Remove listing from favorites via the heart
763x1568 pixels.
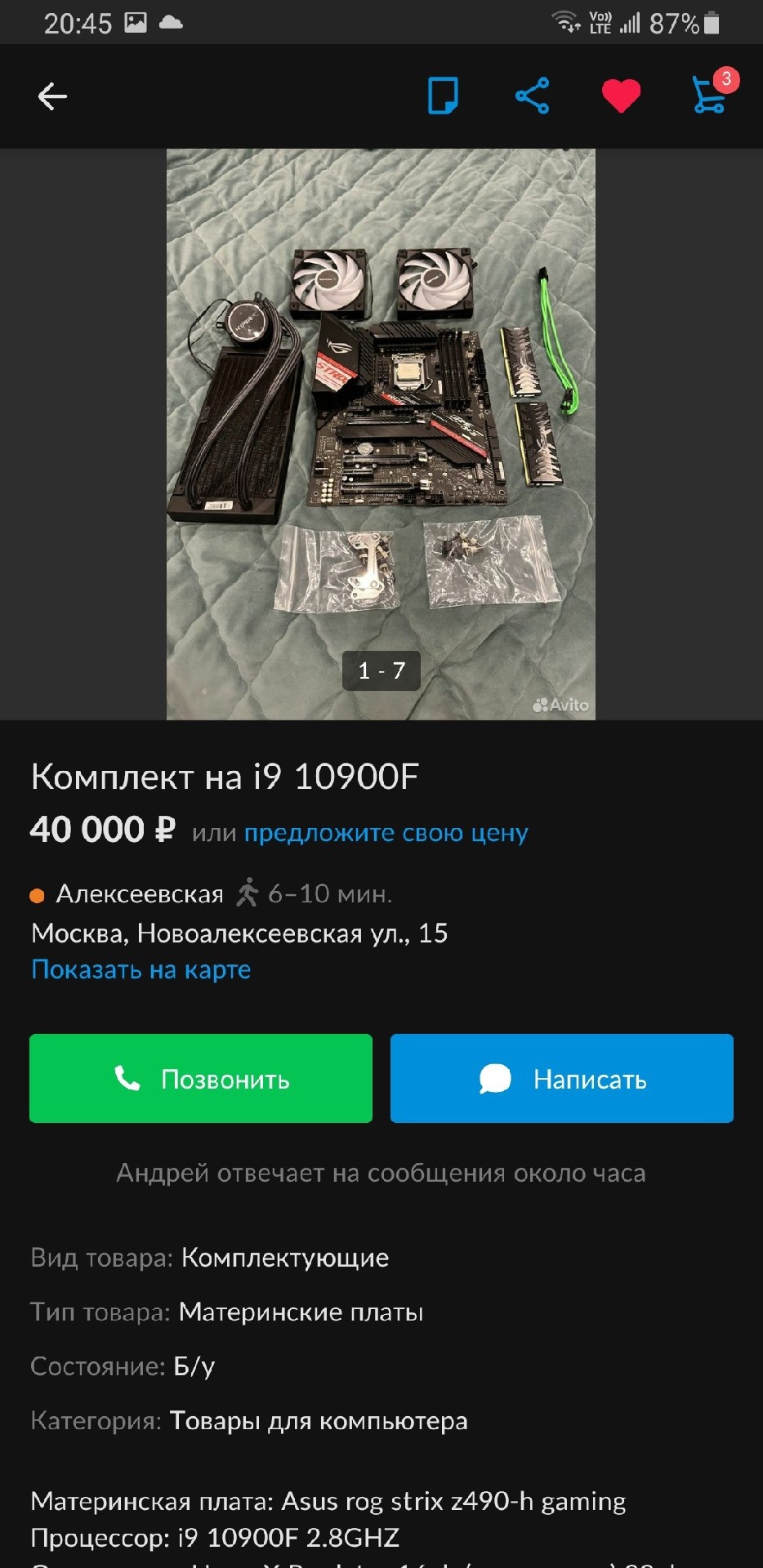(621, 96)
